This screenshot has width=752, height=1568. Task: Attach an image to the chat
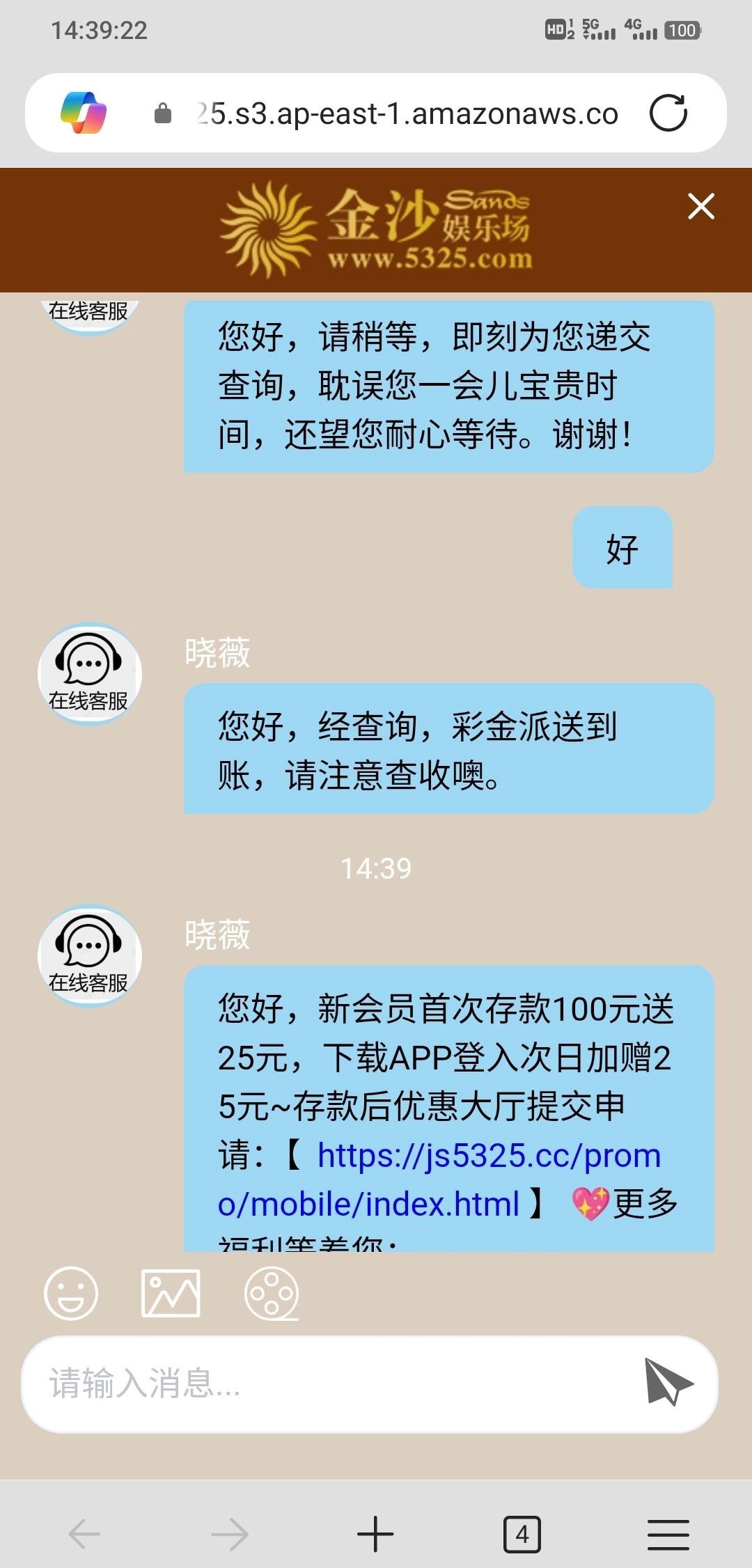coord(171,1293)
